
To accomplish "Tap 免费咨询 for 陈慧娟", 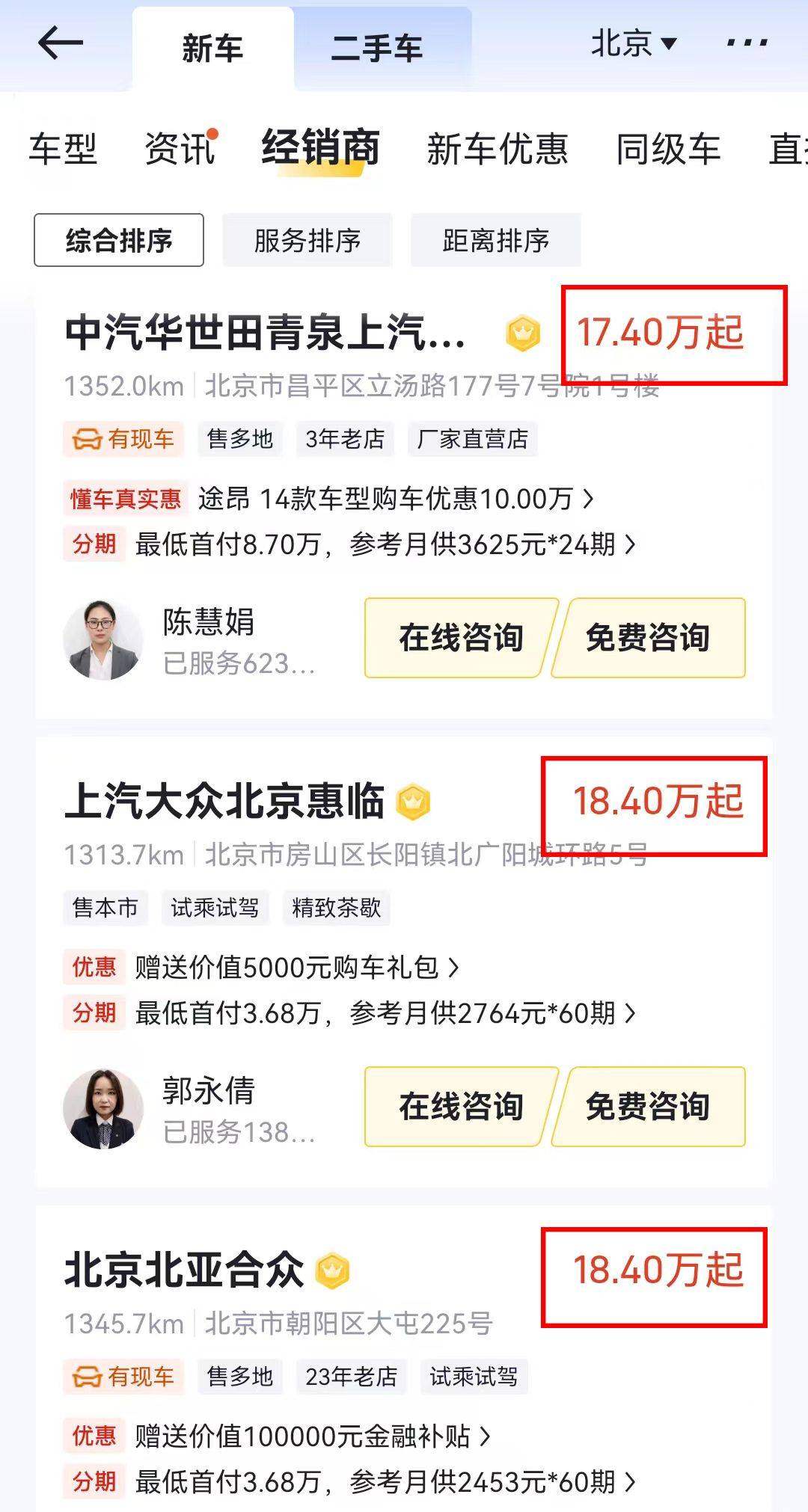I will click(648, 638).
